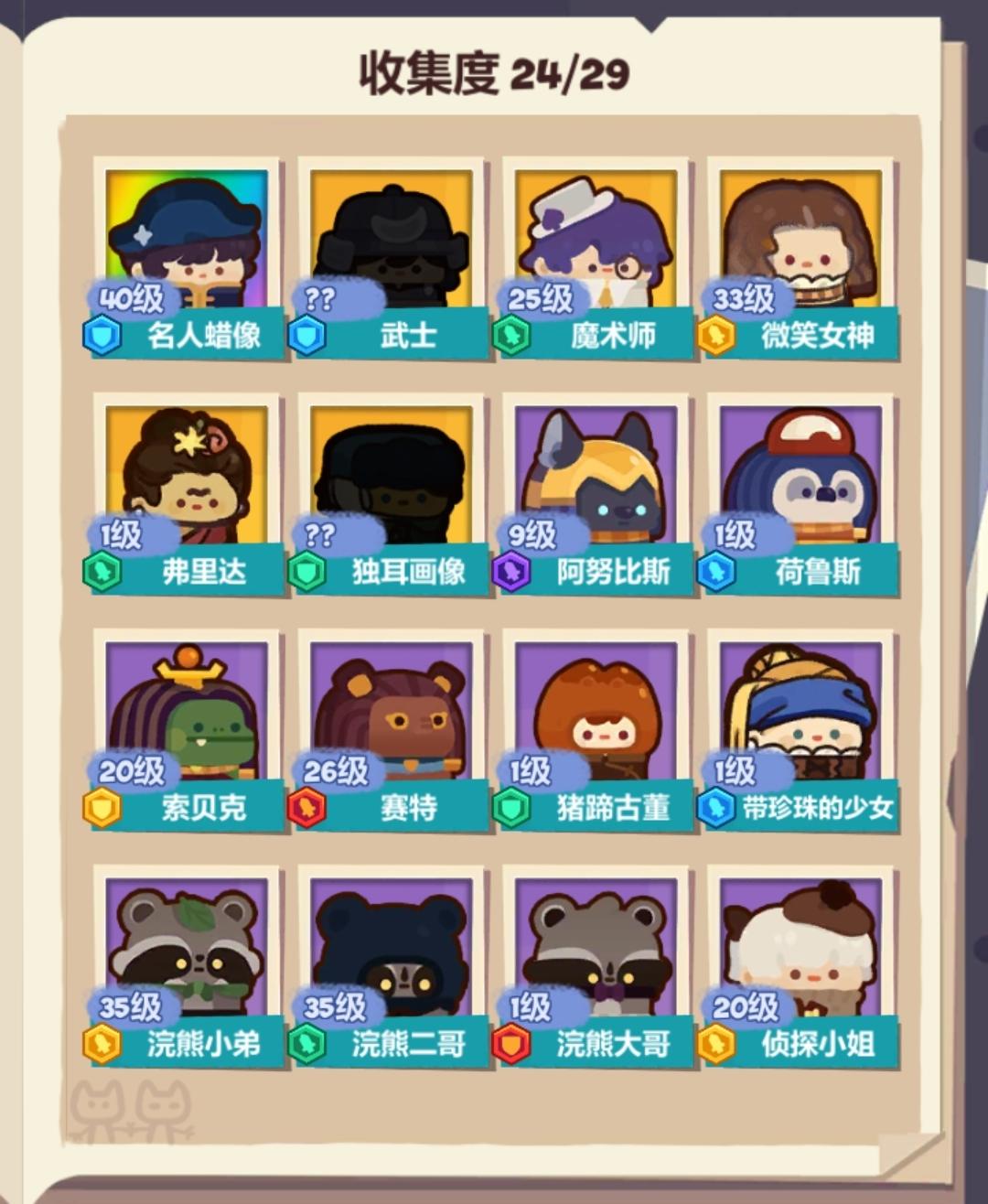Click the 收集度 24/29 progress title
Viewport: 988px width, 1204px height.
coord(494,71)
